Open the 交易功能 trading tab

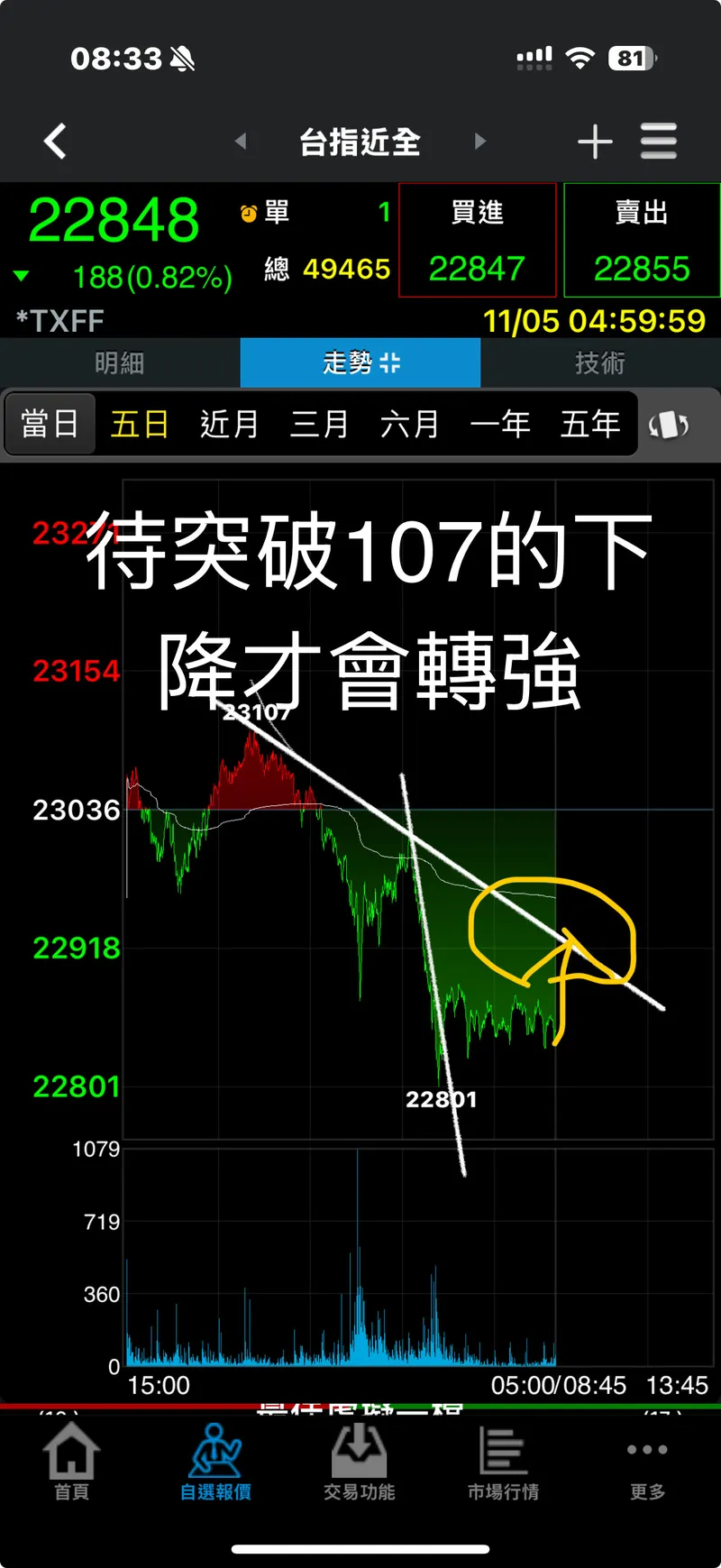click(360, 1463)
